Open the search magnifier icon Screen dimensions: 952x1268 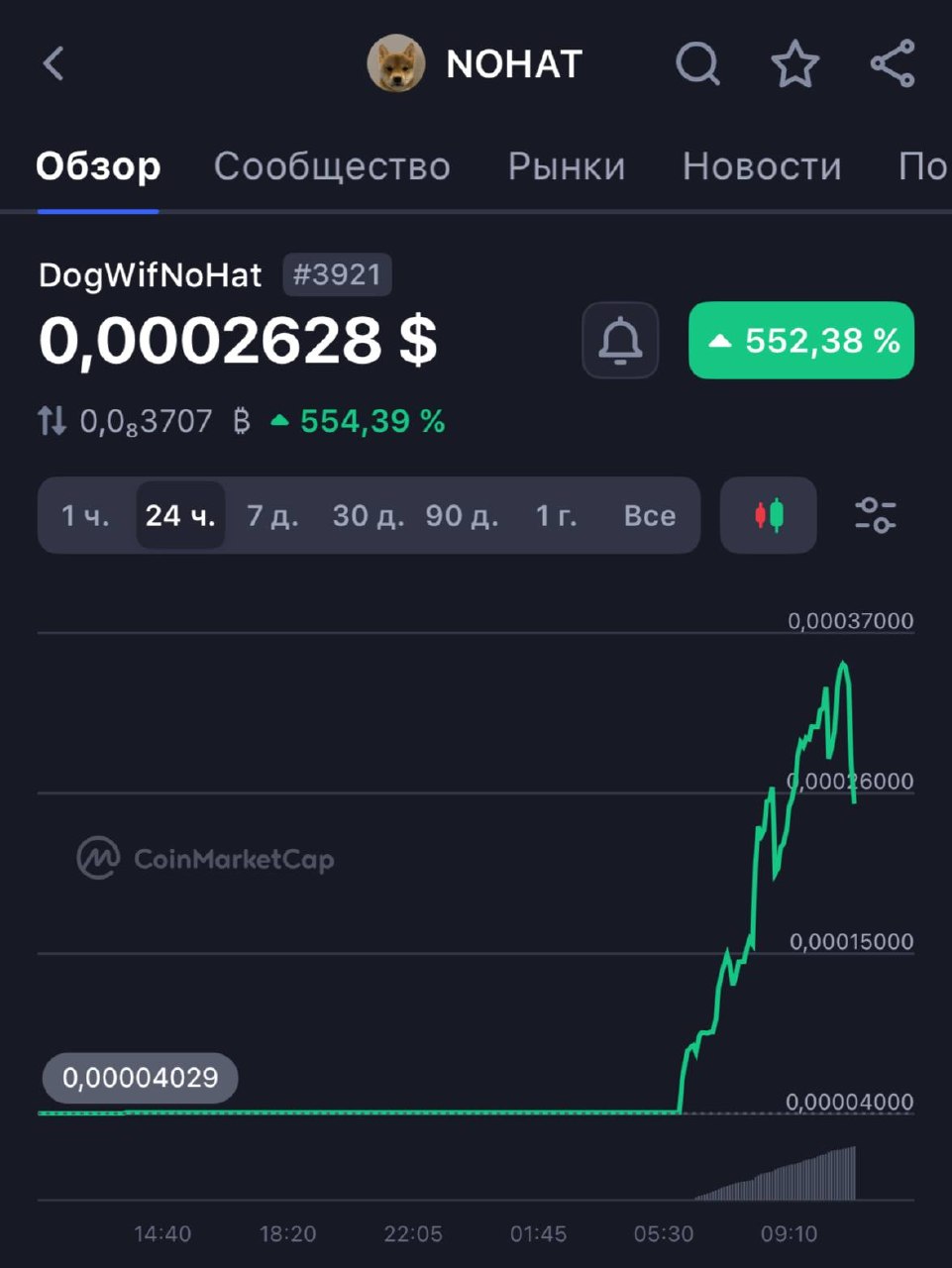697,64
